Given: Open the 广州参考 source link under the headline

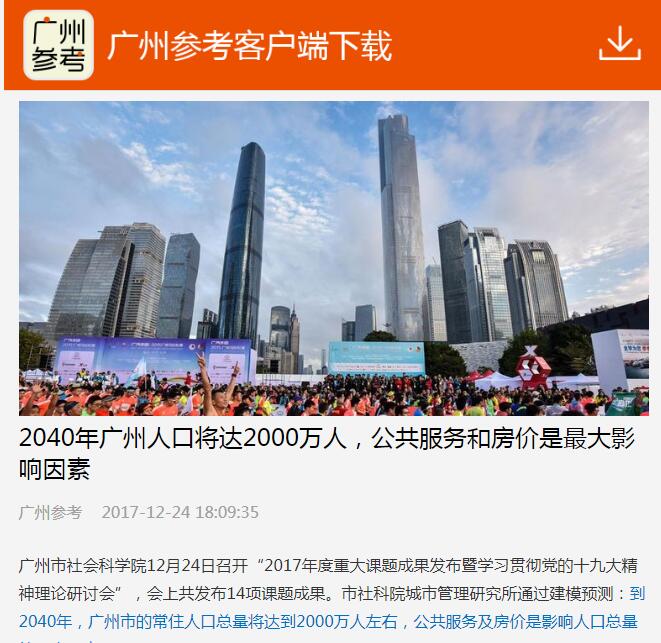Looking at the screenshot, I should pos(51,512).
